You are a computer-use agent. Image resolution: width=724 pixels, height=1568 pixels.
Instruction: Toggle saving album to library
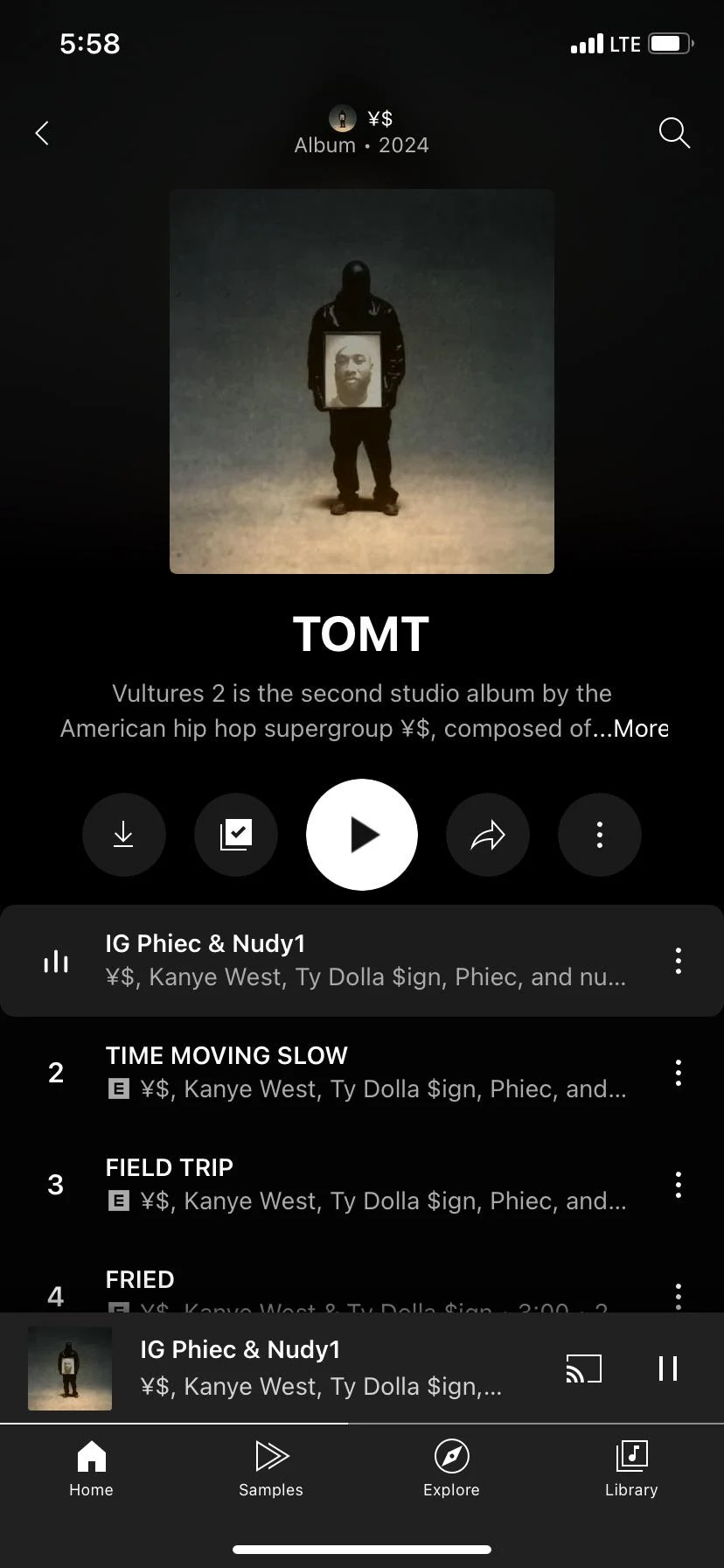(236, 835)
